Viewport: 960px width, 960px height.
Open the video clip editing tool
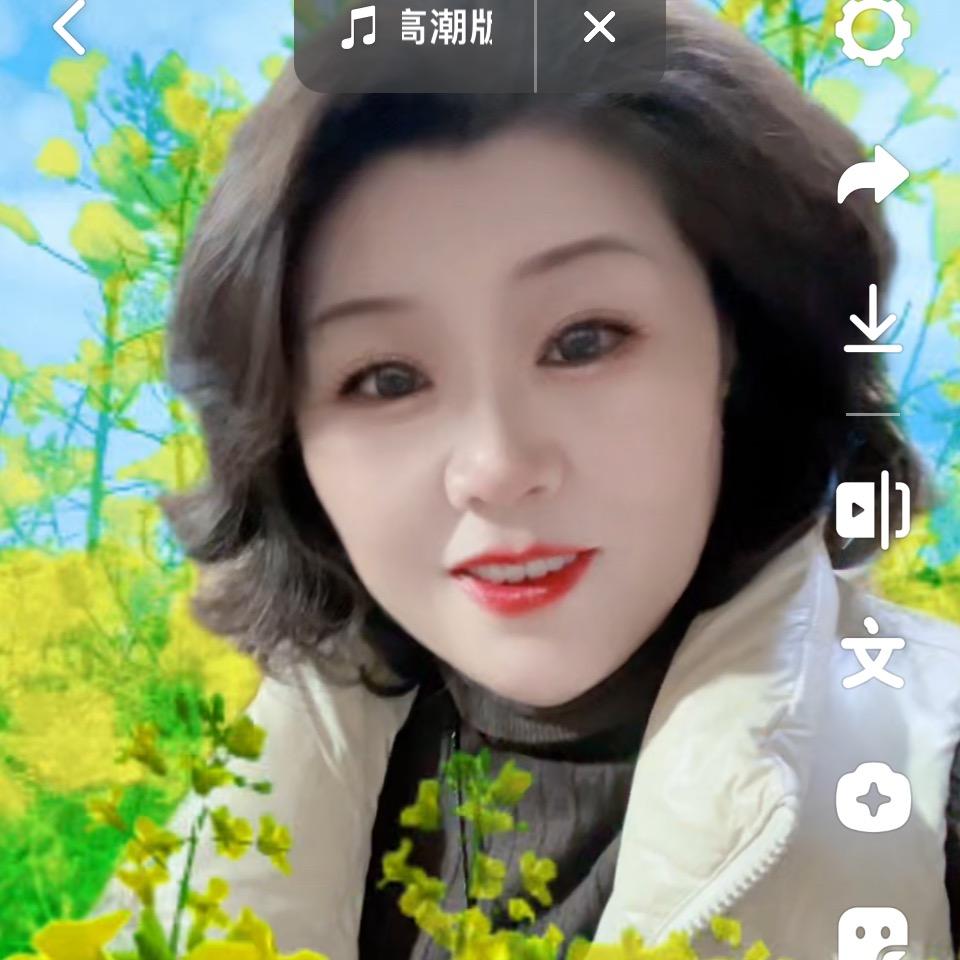click(872, 512)
